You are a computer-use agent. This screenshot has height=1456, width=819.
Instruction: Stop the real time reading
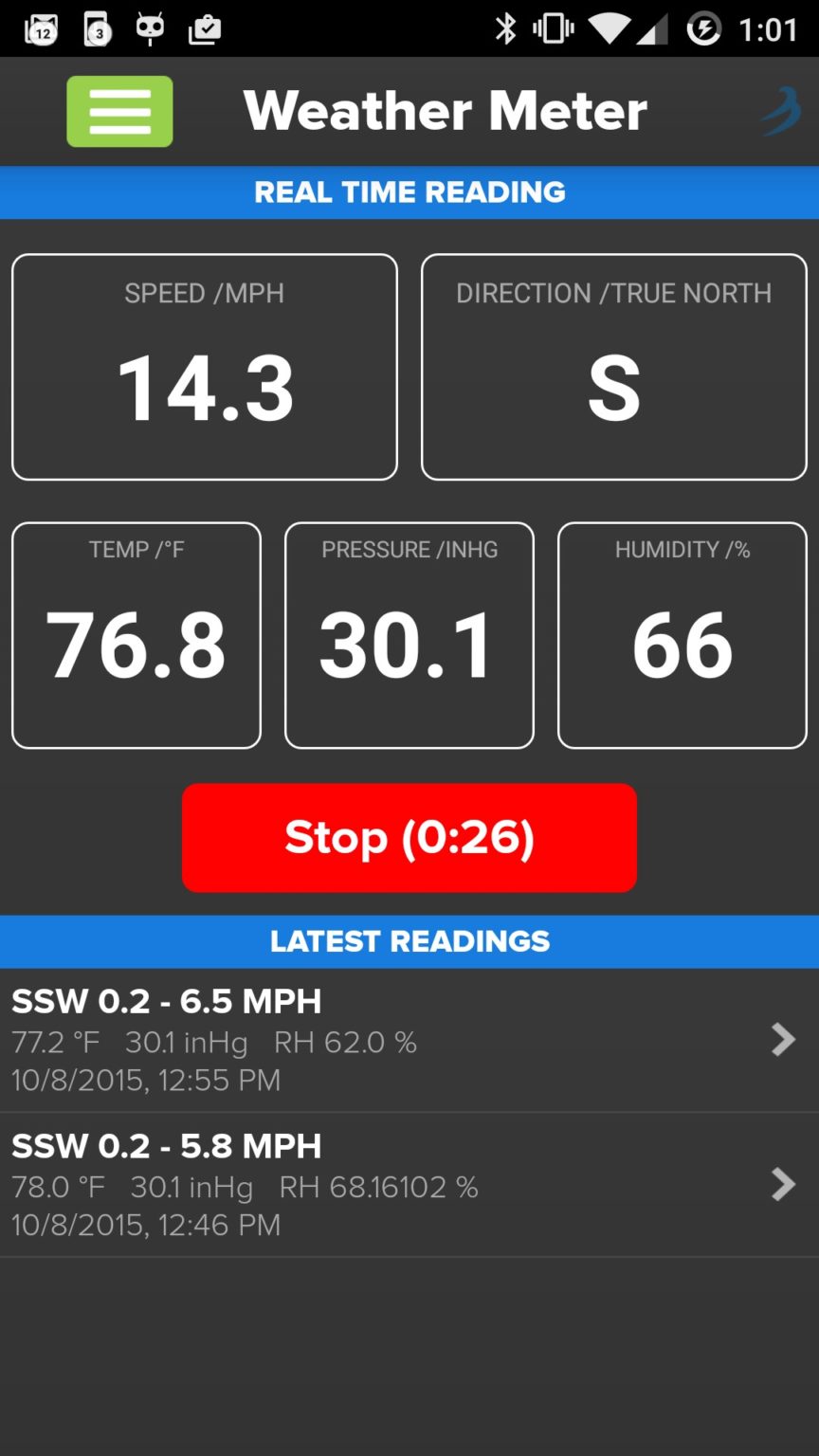pos(409,837)
